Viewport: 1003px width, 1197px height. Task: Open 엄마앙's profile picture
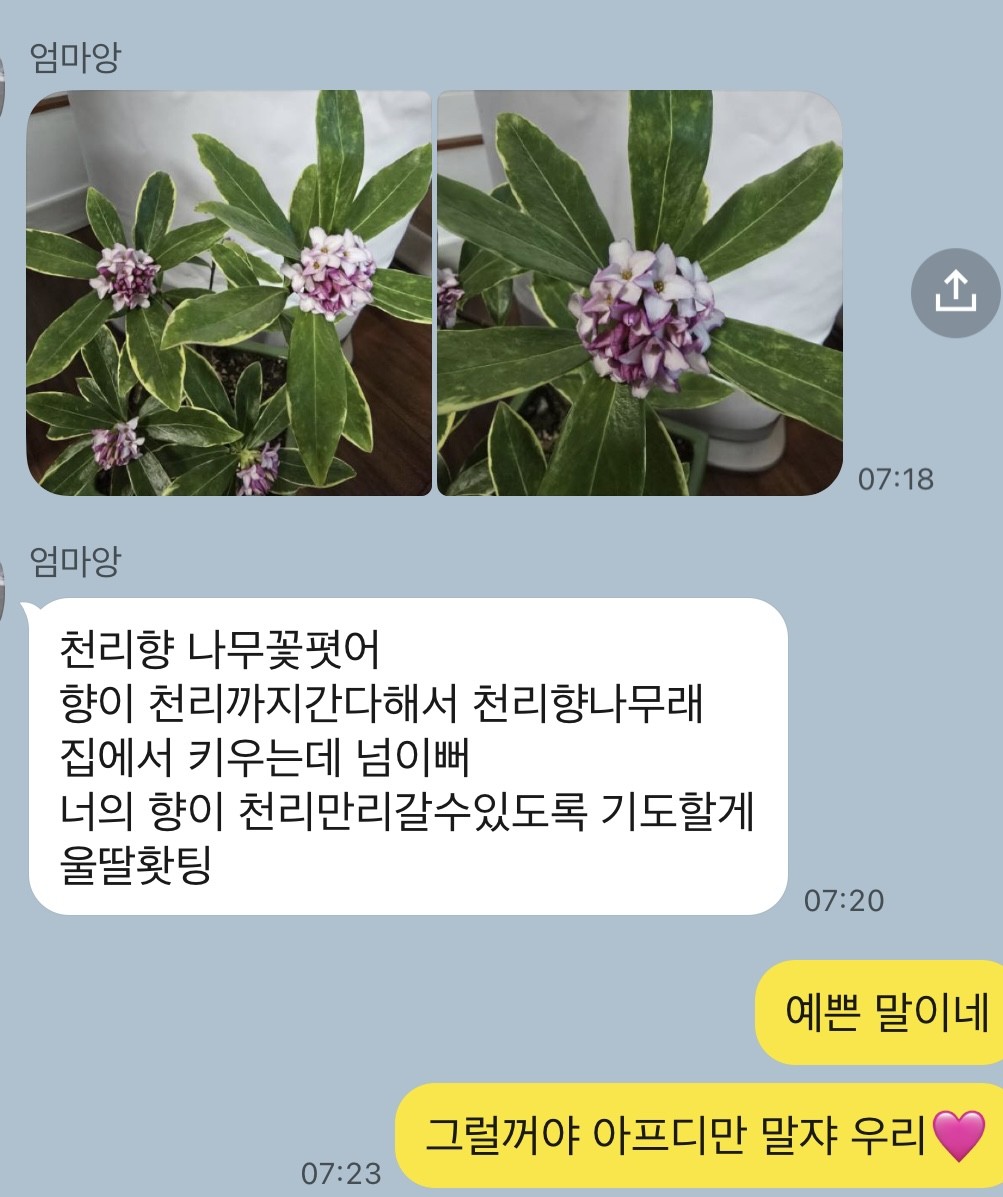[x=4, y=83]
